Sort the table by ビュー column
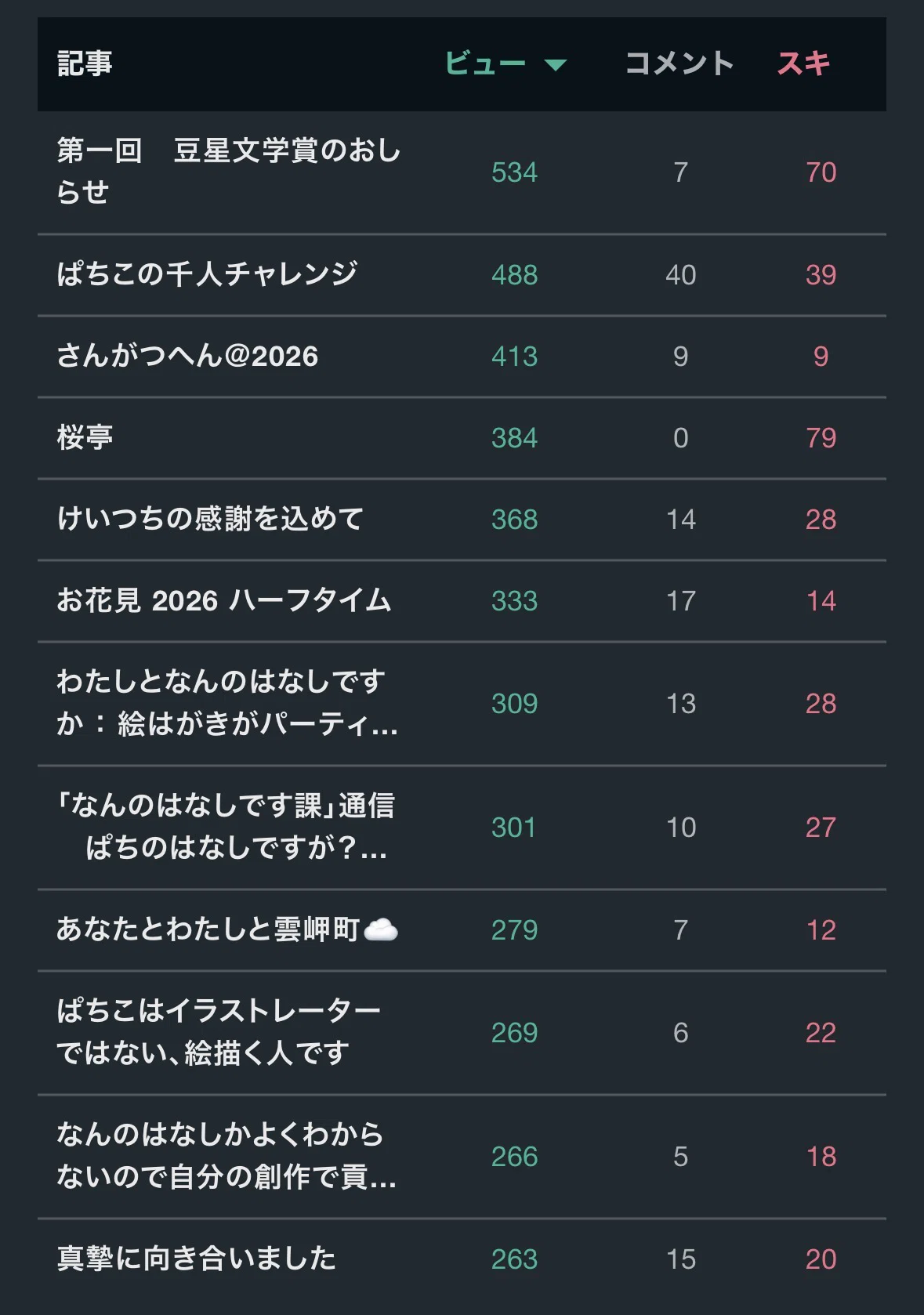 click(x=505, y=63)
